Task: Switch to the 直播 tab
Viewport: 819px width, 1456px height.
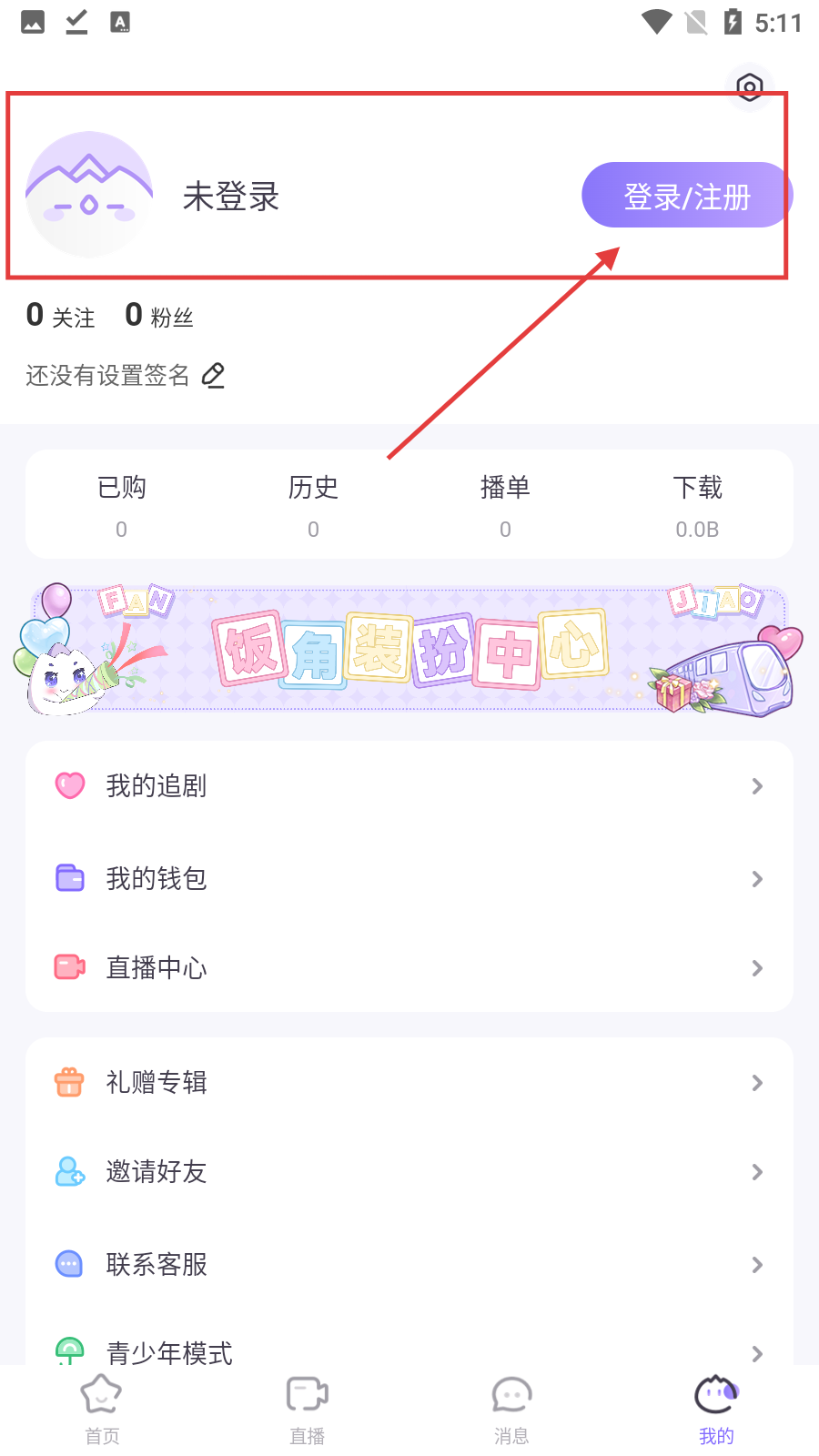Action: pyautogui.click(x=307, y=1409)
